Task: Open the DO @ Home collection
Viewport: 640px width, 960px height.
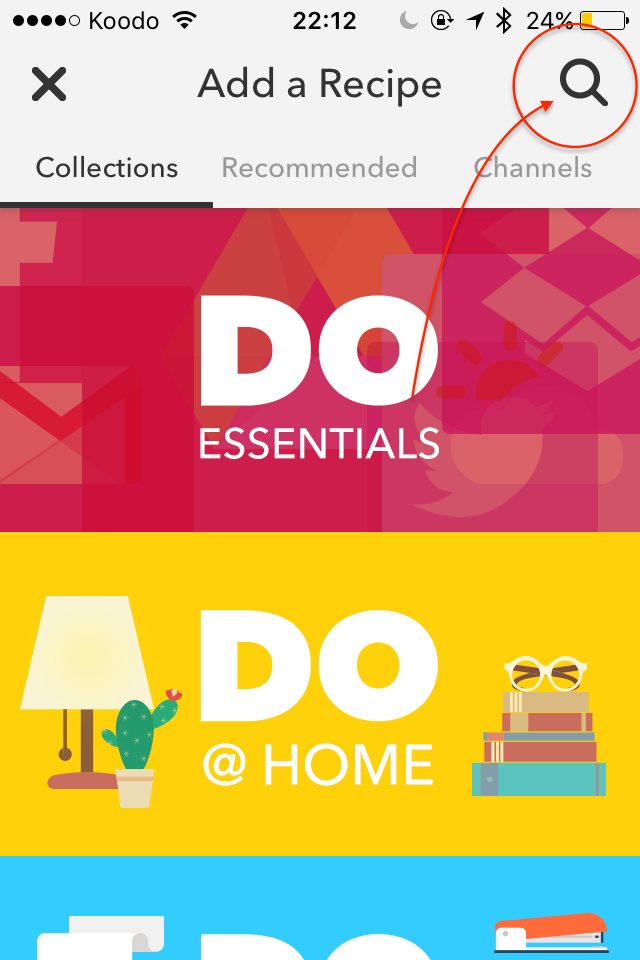Action: [320, 693]
